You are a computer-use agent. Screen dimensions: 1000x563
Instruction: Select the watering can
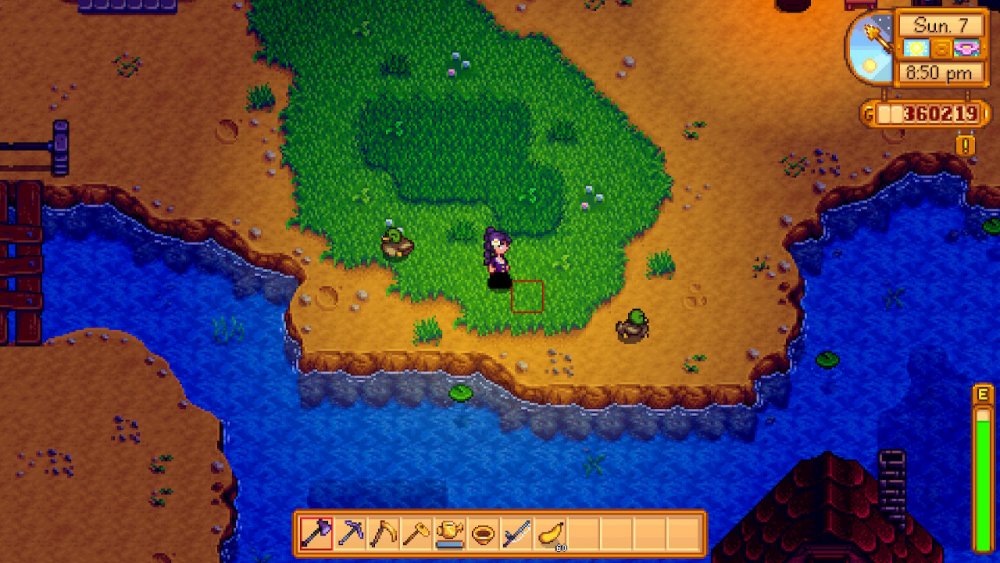pos(449,533)
